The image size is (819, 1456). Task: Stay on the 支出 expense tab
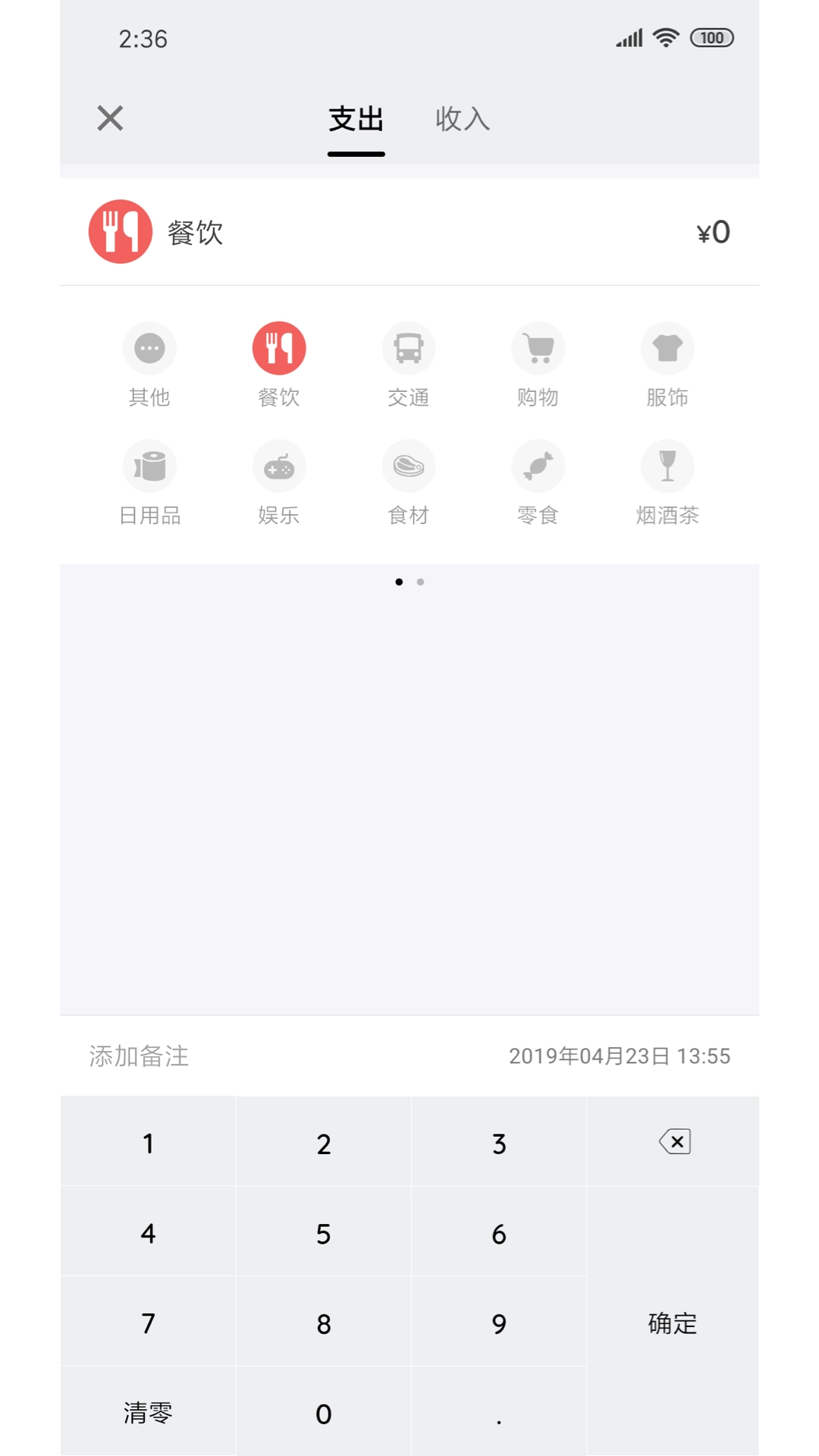(x=355, y=119)
